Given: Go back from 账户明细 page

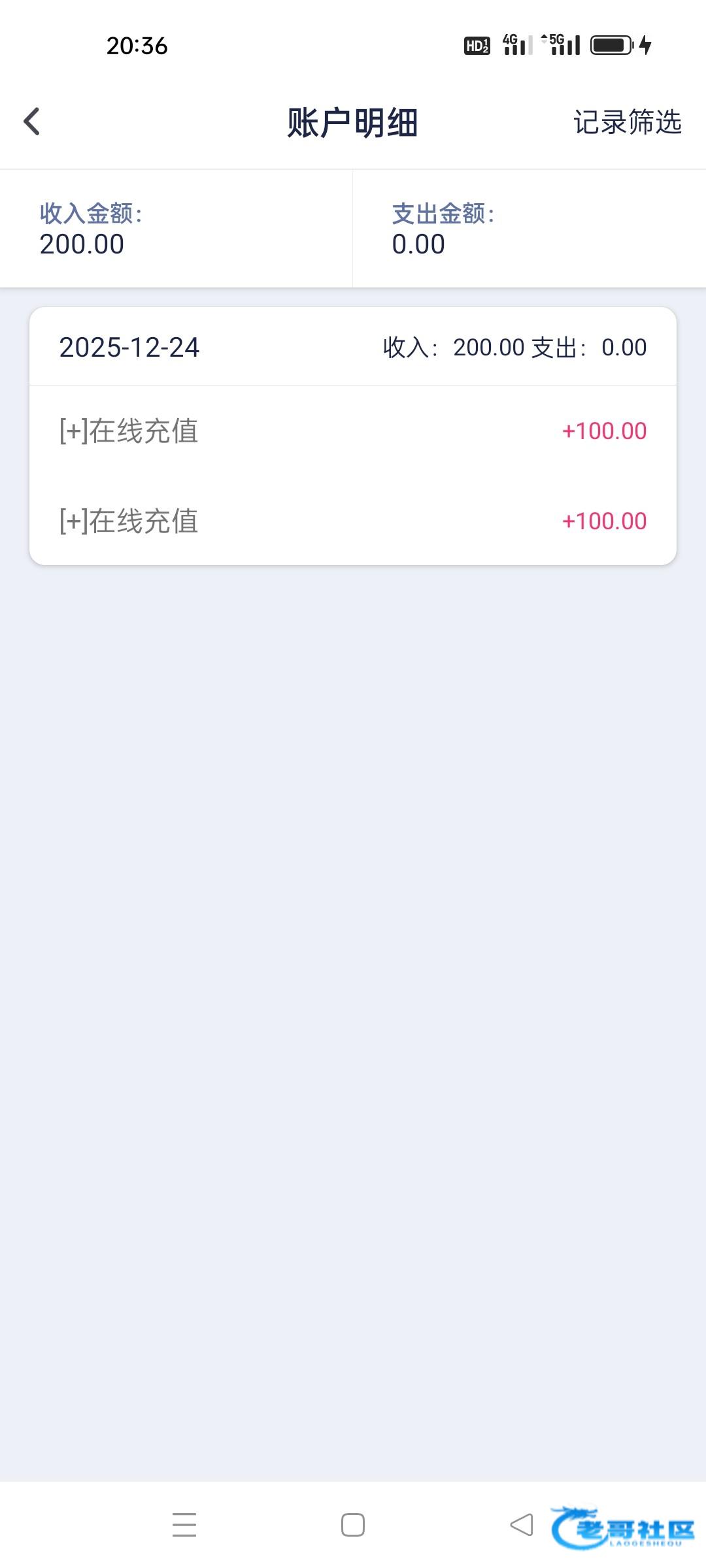Looking at the screenshot, I should [31, 122].
